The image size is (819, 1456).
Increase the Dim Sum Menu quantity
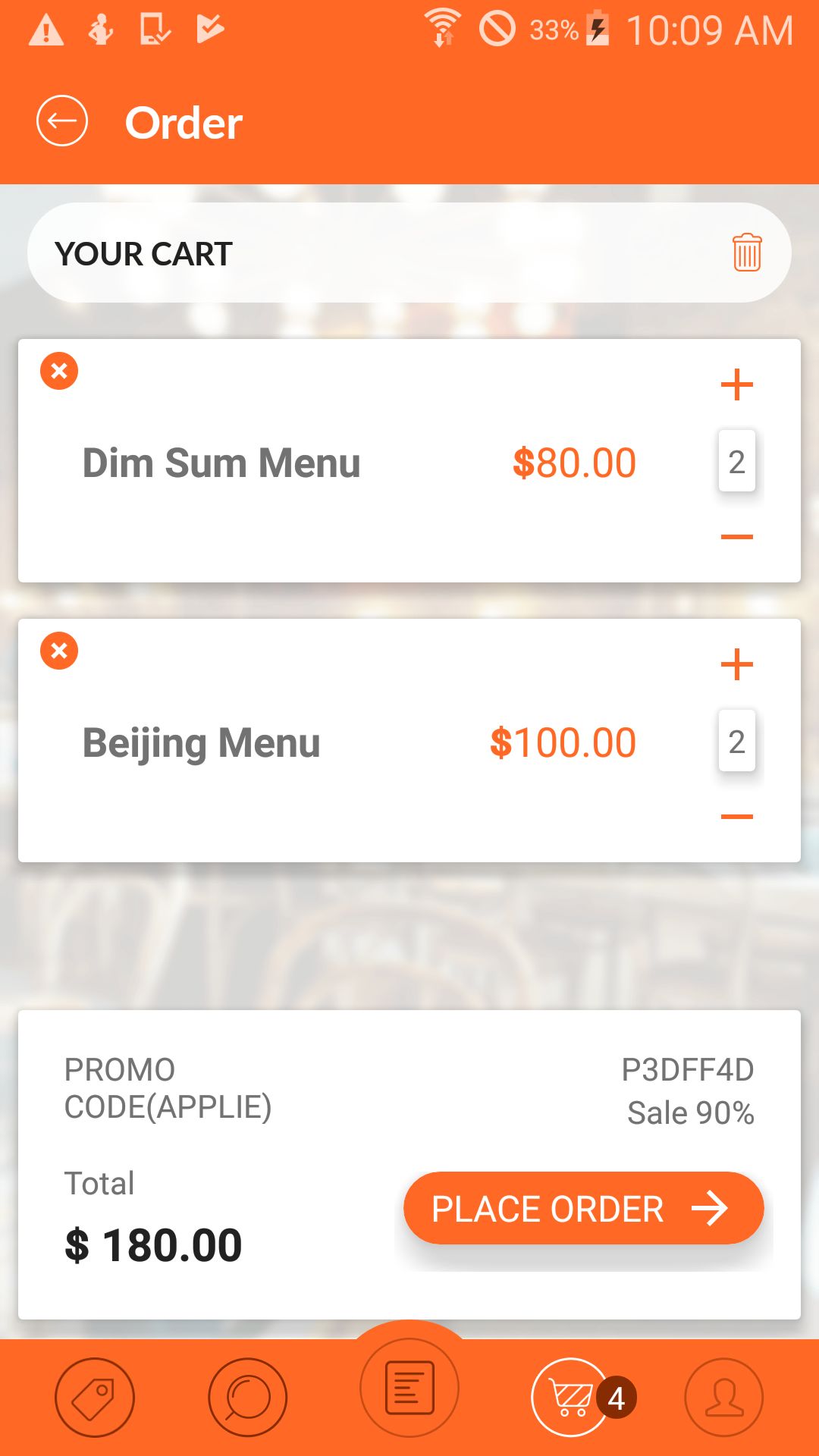coord(737,384)
